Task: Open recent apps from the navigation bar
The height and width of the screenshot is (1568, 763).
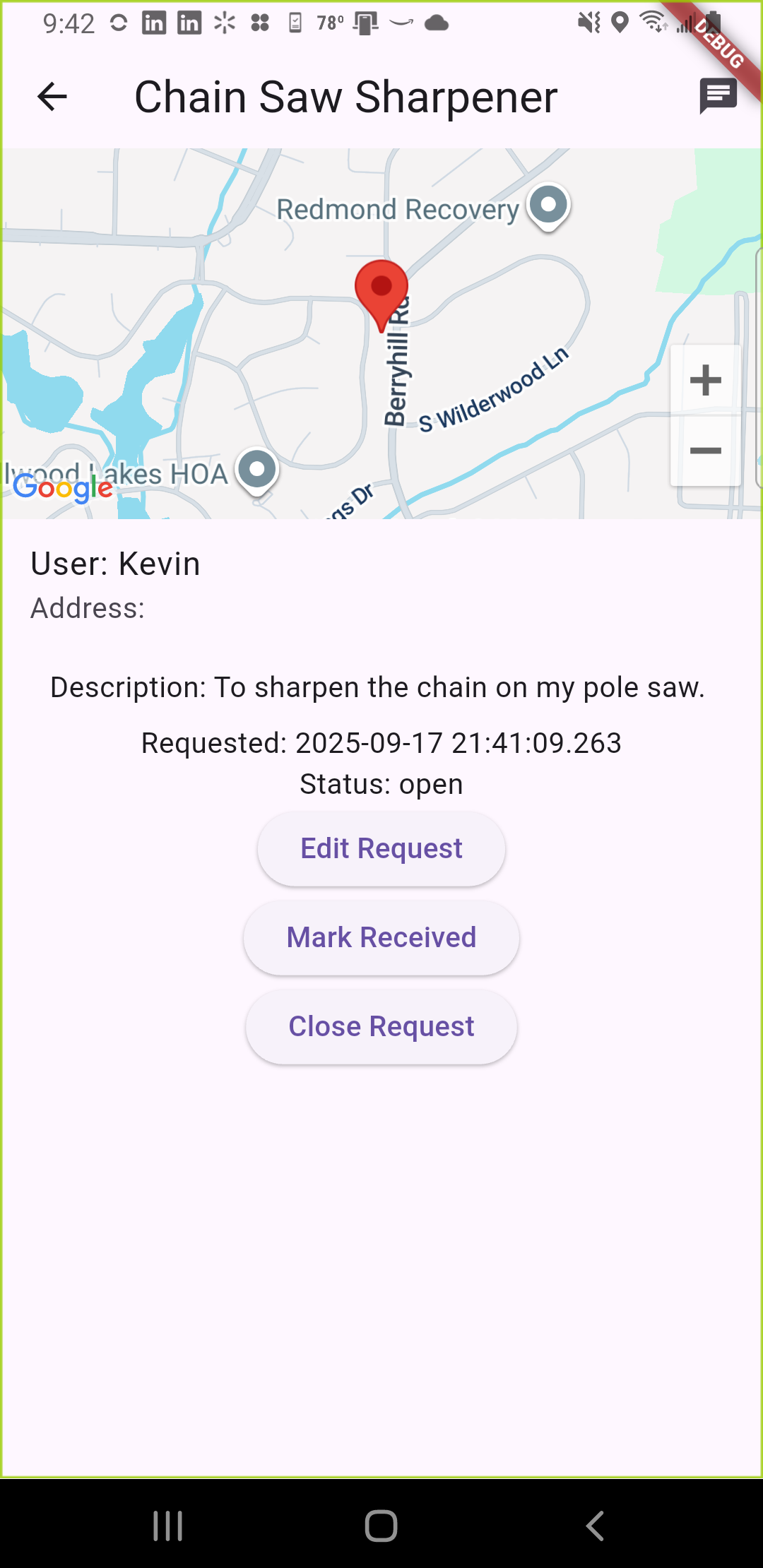Action: tap(168, 1526)
